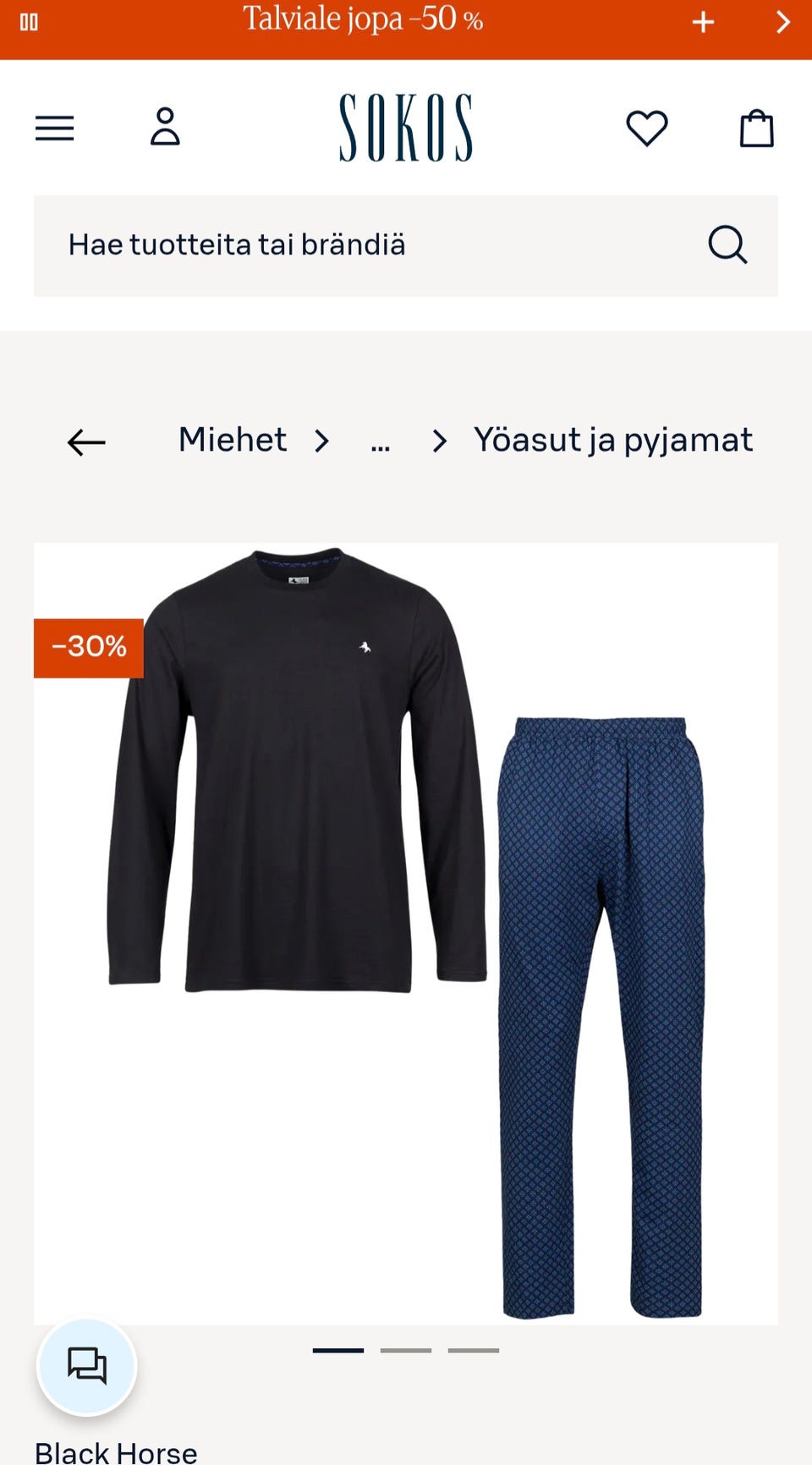Viewport: 812px width, 1465px height.
Task: Select the Miehet breadcrumb item
Action: [x=231, y=440]
